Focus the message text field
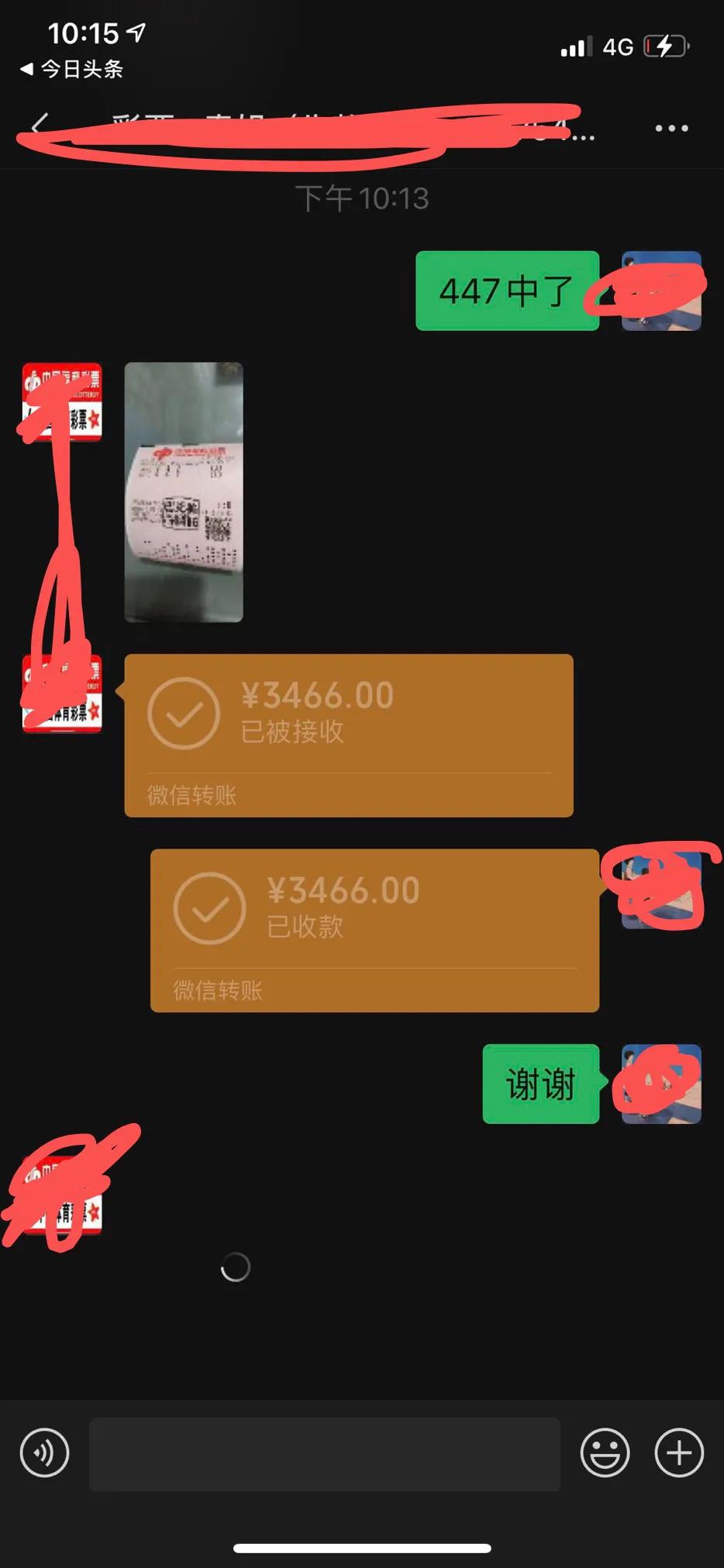Viewport: 724px width, 1568px height. pyautogui.click(x=325, y=1454)
